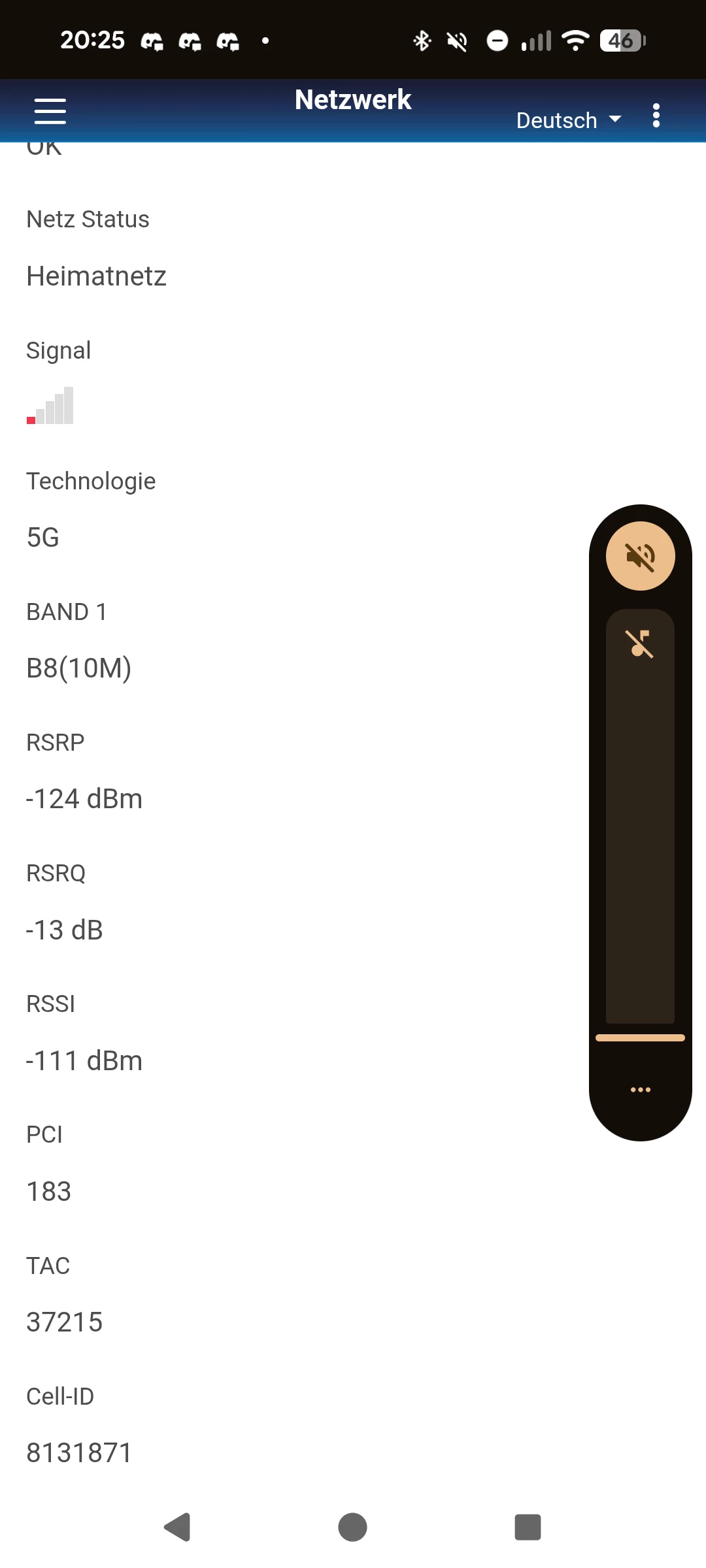Adjust the media volume slider
This screenshot has height=1568, width=706.
(x=640, y=817)
